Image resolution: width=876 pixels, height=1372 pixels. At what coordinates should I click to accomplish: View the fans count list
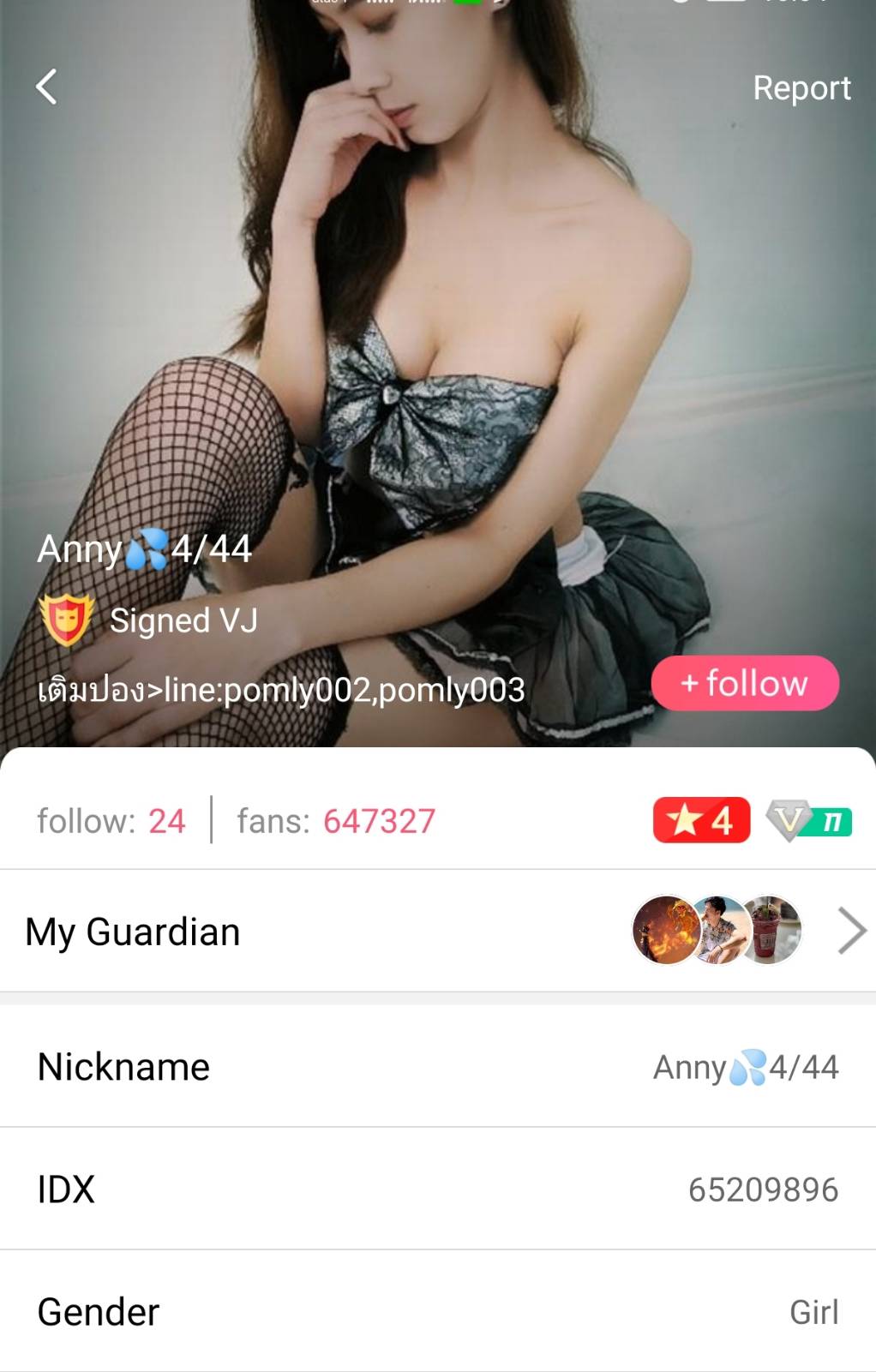pyautogui.click(x=336, y=821)
